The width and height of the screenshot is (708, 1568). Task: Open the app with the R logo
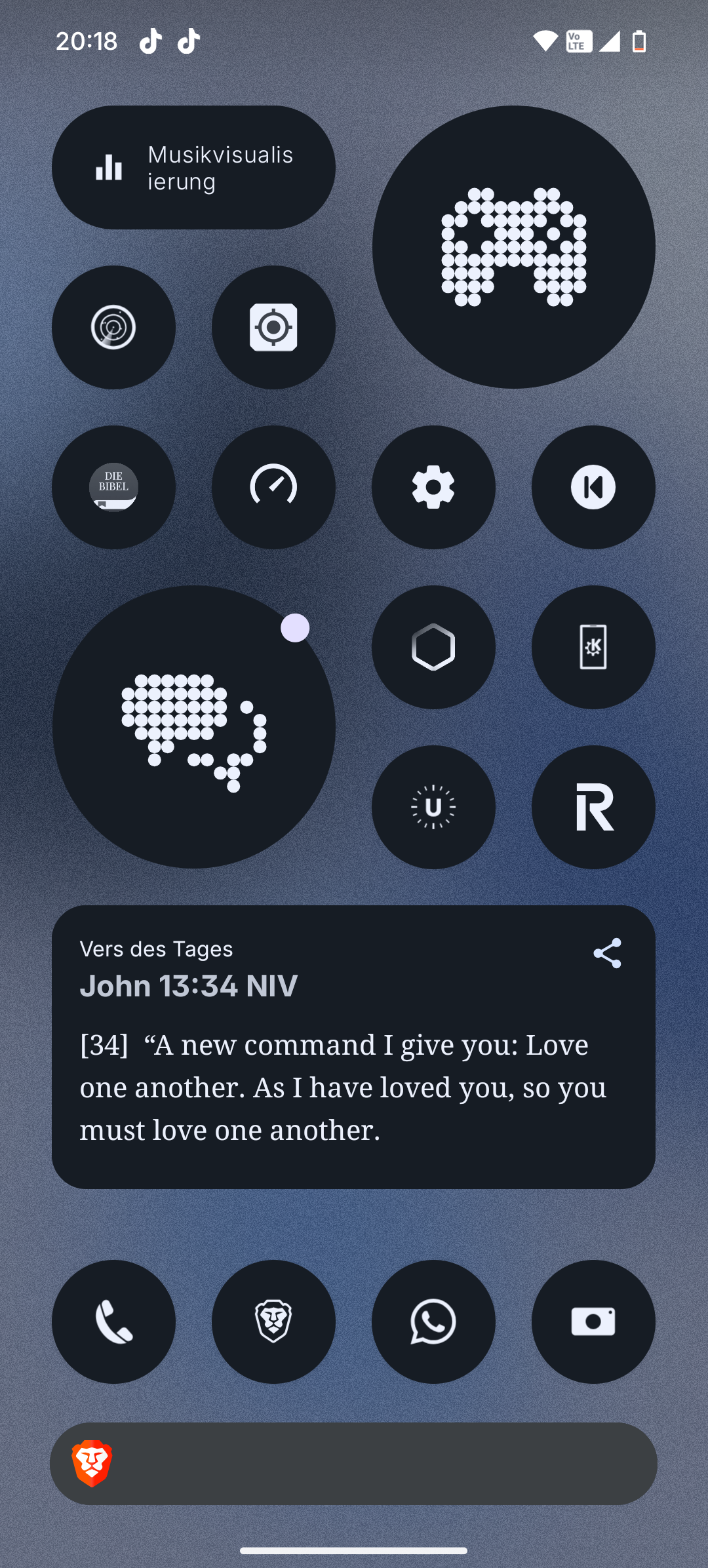pyautogui.click(x=593, y=807)
